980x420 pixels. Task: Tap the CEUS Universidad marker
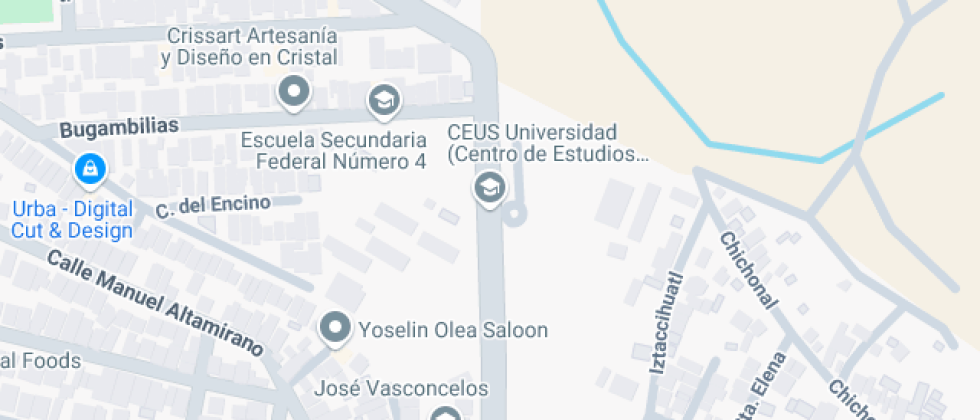(x=488, y=187)
